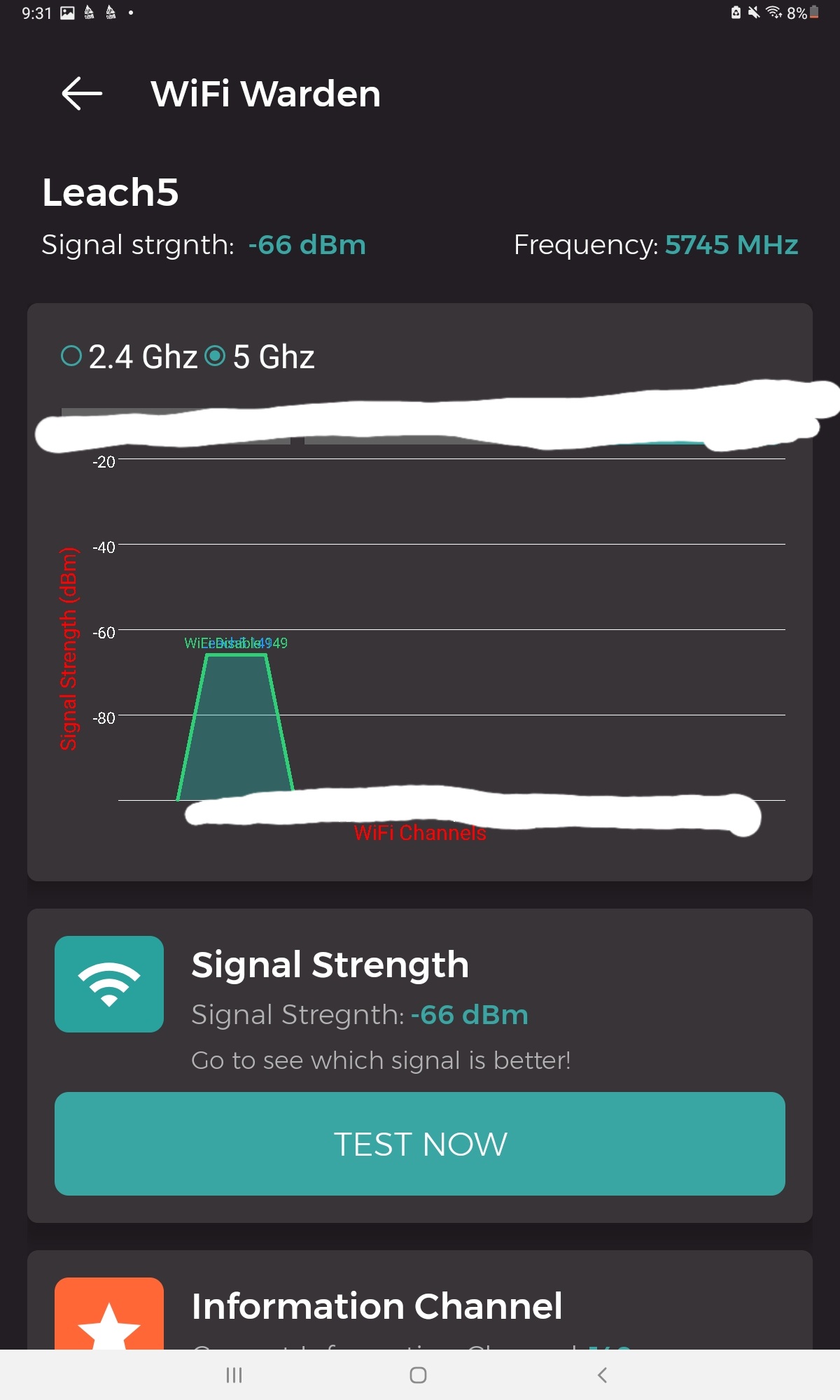The height and width of the screenshot is (1400, 840).
Task: Open the Information Channel card
Action: click(377, 1306)
